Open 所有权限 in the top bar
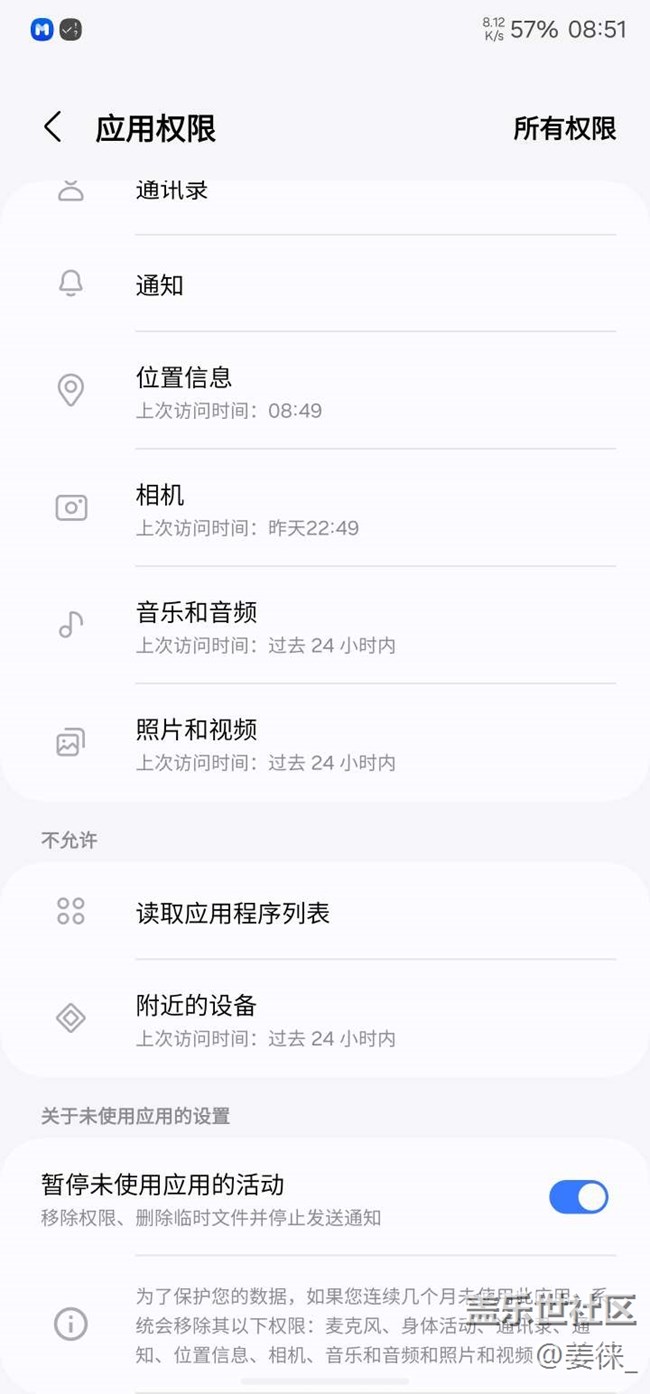This screenshot has height=1394, width=650. (564, 129)
